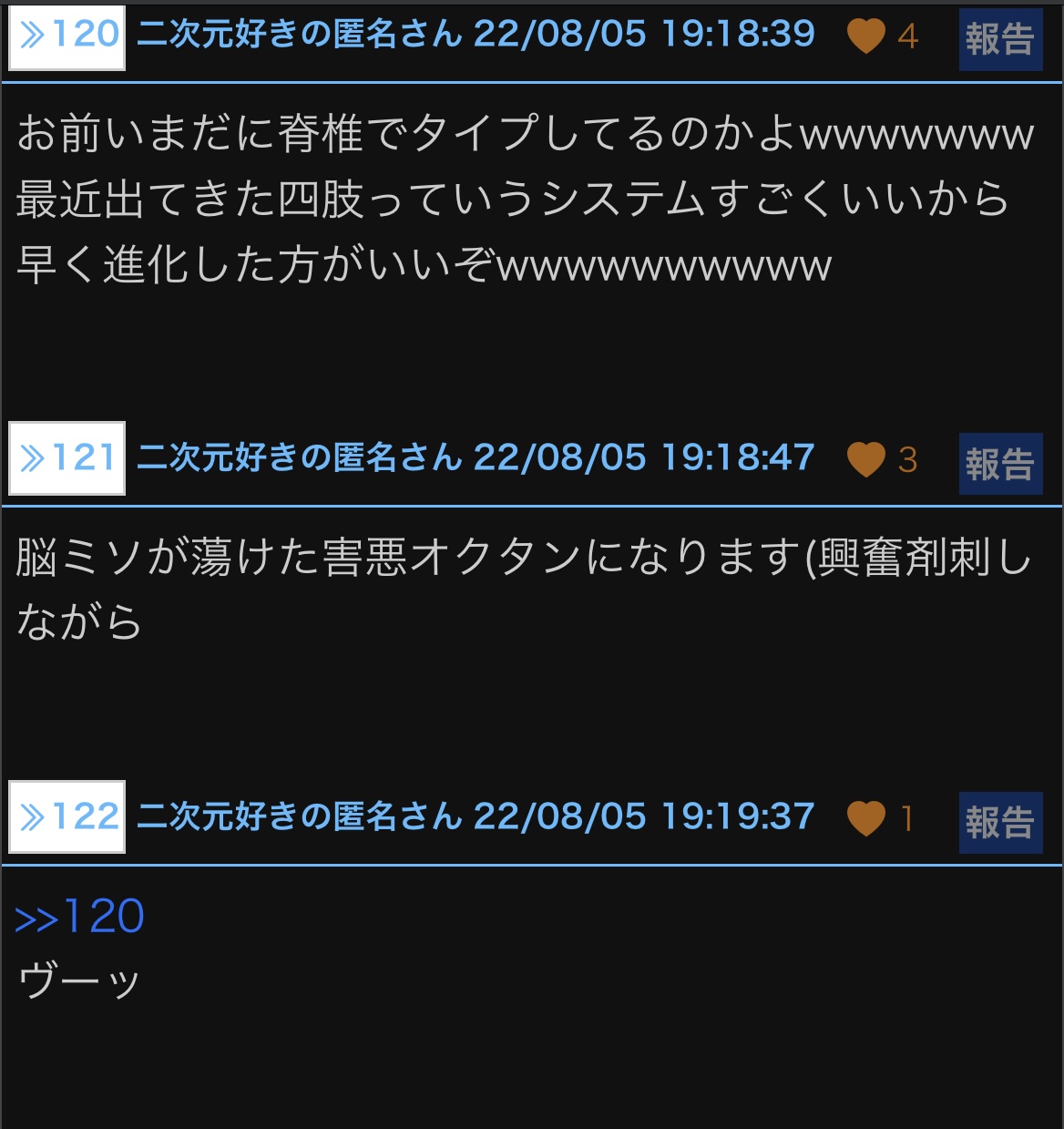The width and height of the screenshot is (1064, 1129).
Task: Report post 120 with the 報告 button
Action: [x=999, y=39]
